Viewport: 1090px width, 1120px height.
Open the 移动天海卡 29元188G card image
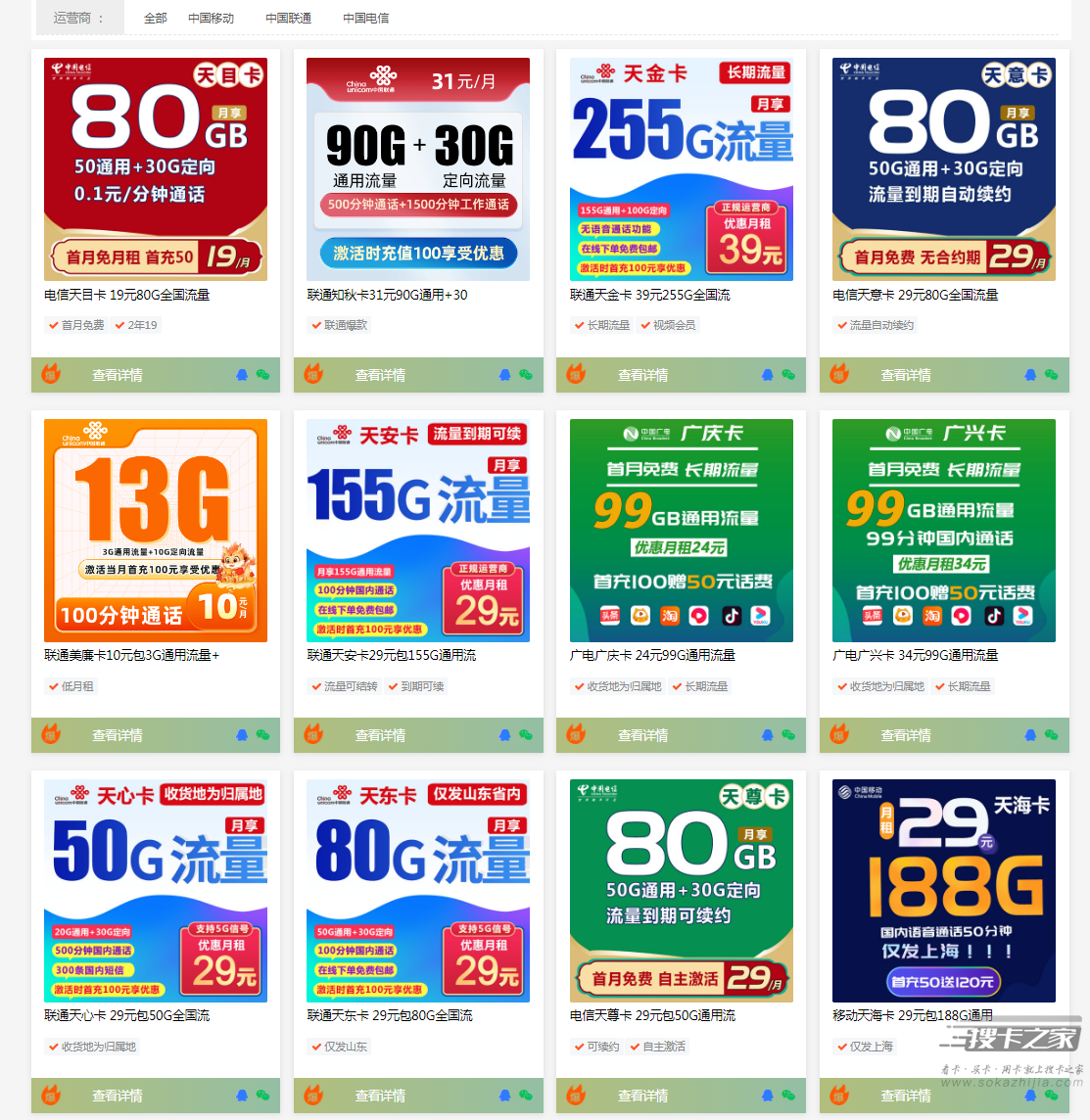[943, 891]
